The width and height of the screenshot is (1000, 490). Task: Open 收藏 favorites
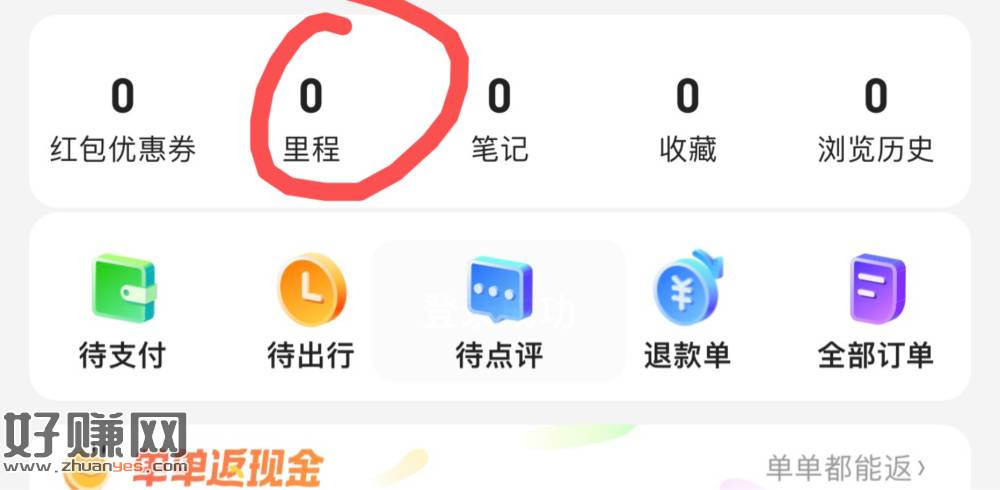687,122
